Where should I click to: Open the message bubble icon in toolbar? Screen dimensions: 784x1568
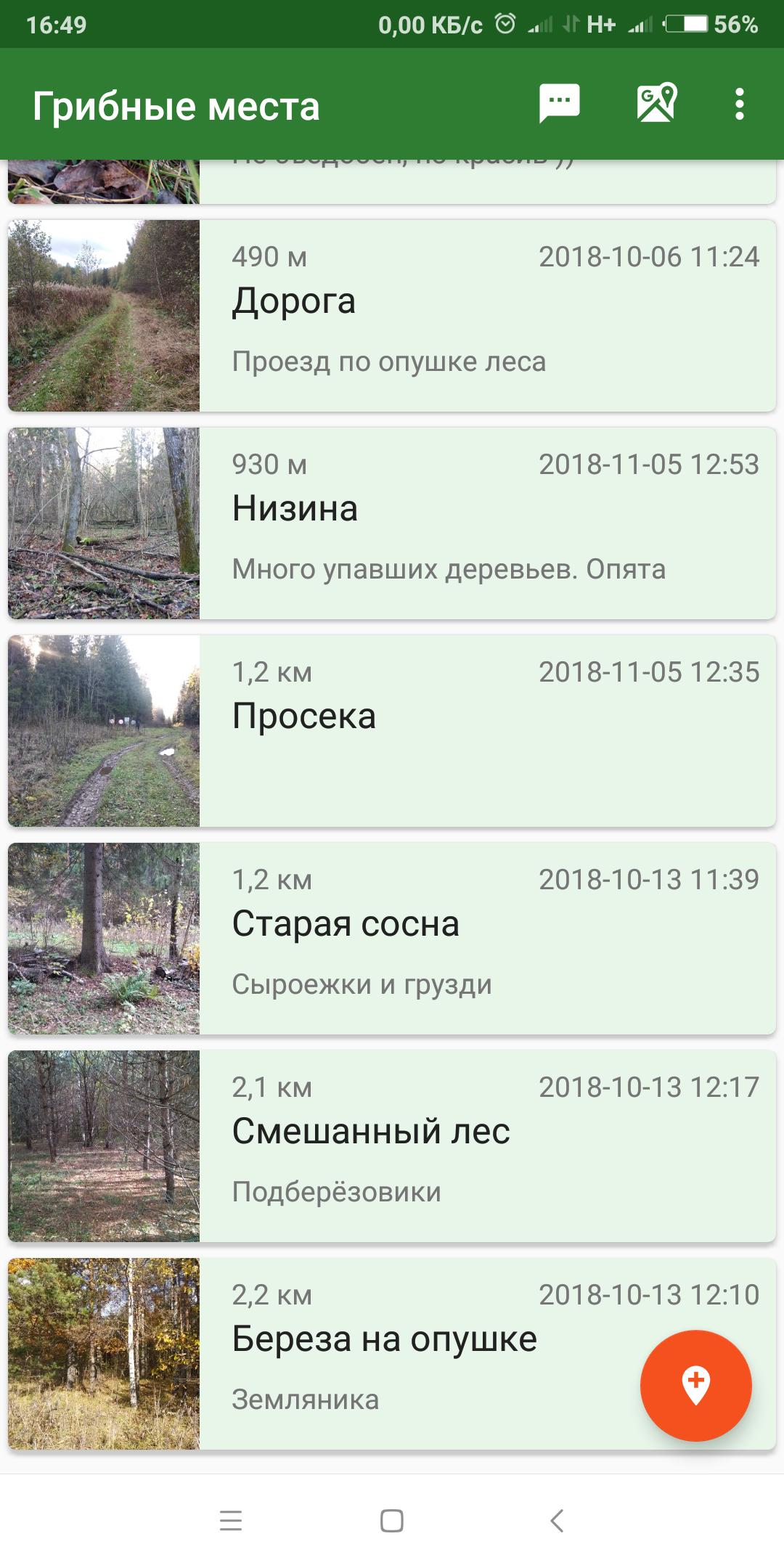coord(559,104)
